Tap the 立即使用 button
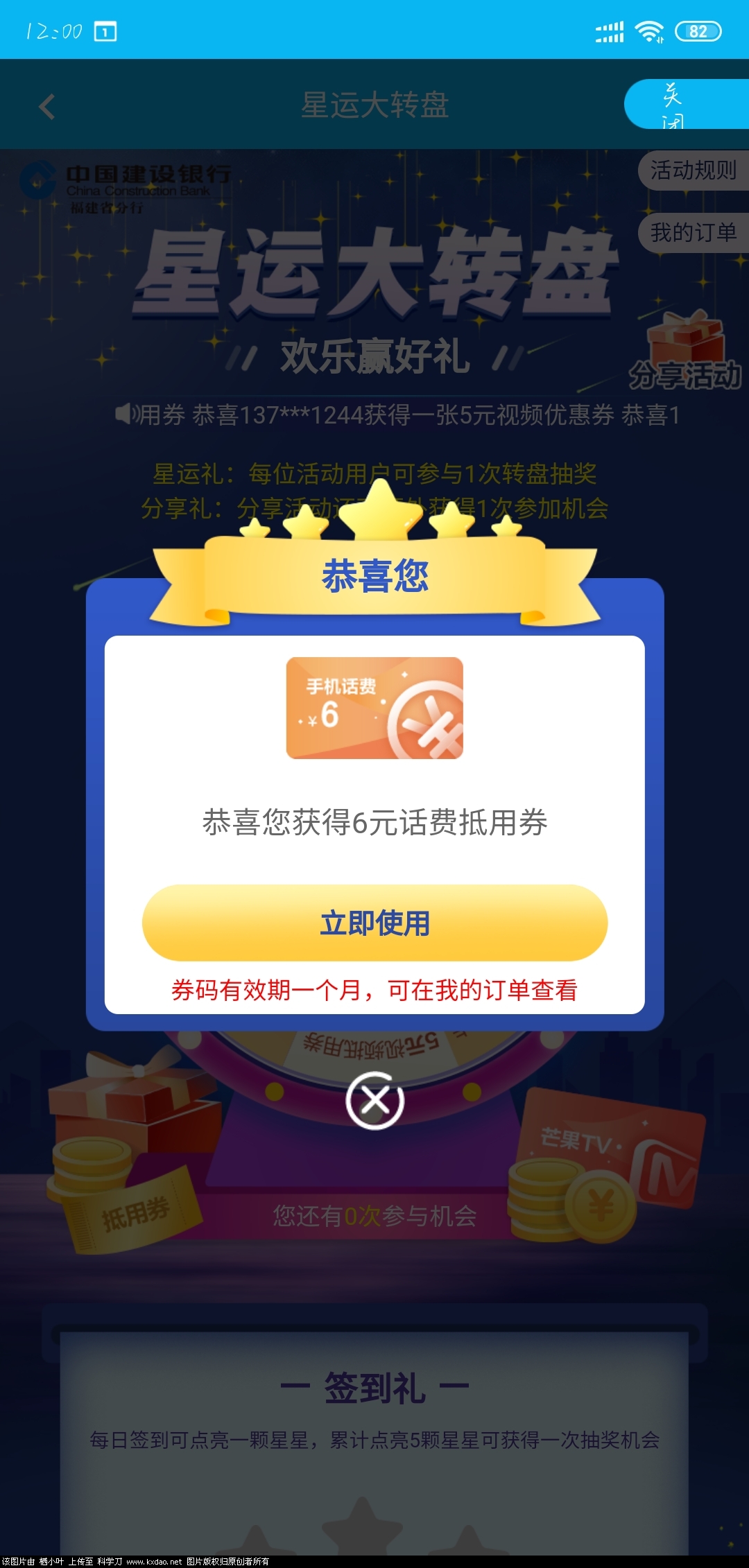This screenshot has height=1568, width=749. (x=374, y=923)
